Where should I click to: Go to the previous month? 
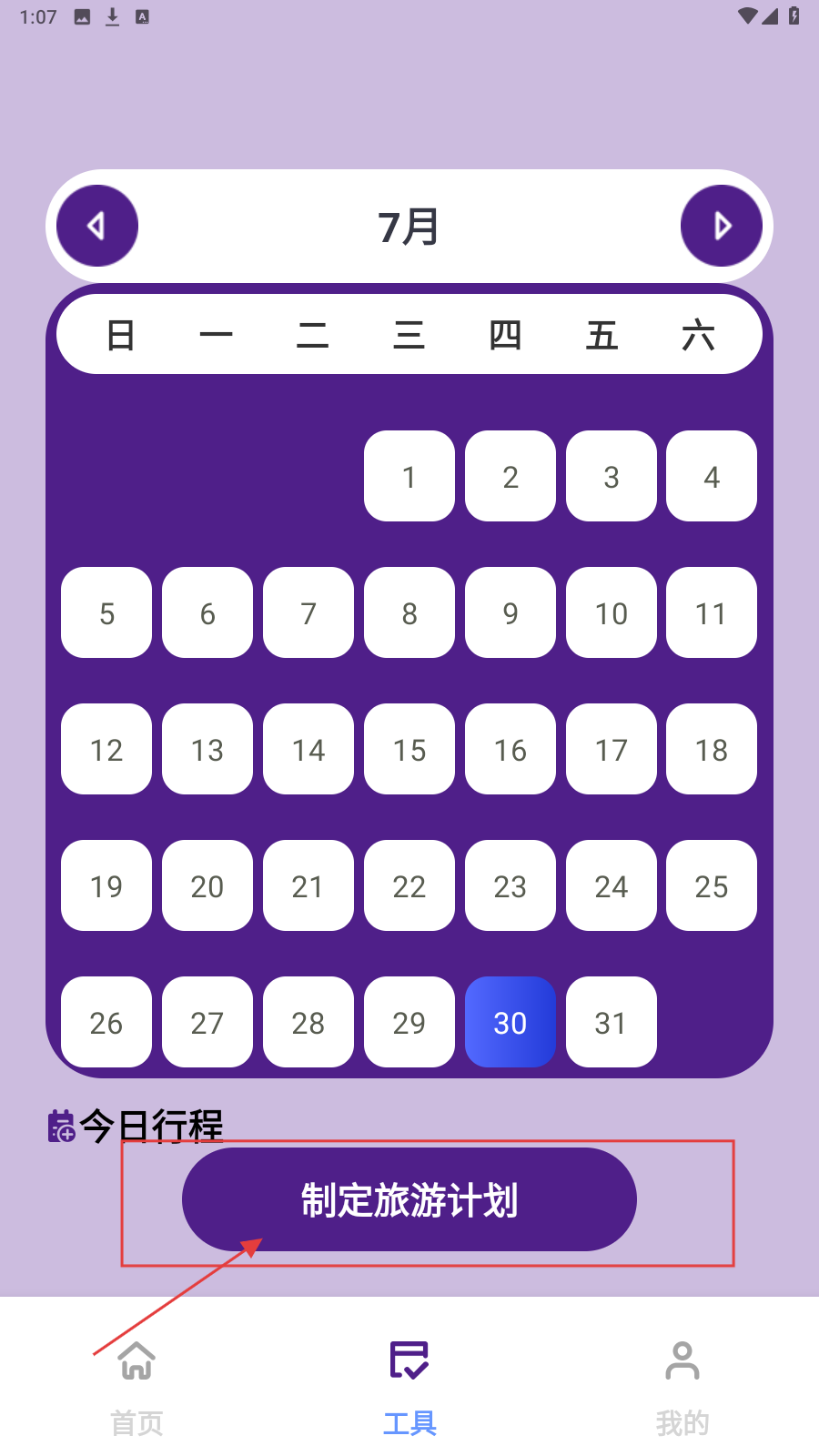point(97,226)
